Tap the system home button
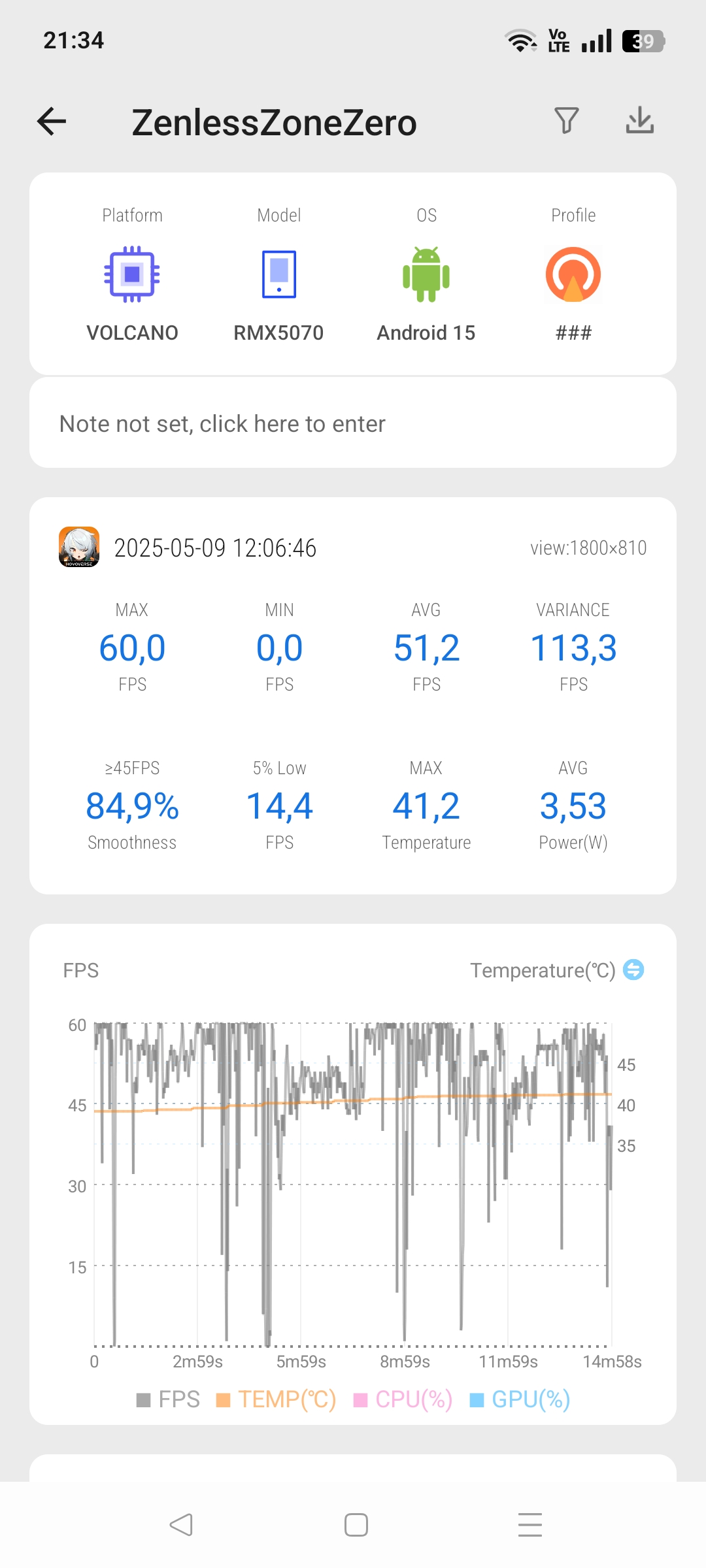This screenshot has height=1568, width=706. [356, 1525]
